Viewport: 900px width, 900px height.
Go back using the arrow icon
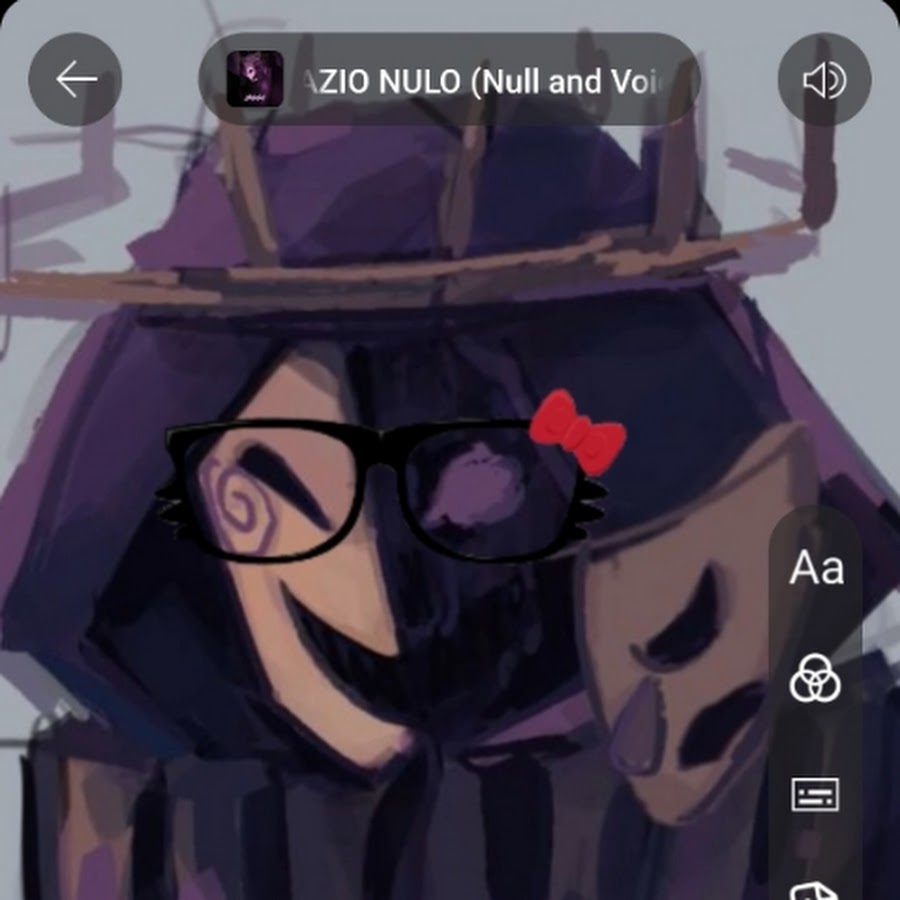[x=75, y=80]
